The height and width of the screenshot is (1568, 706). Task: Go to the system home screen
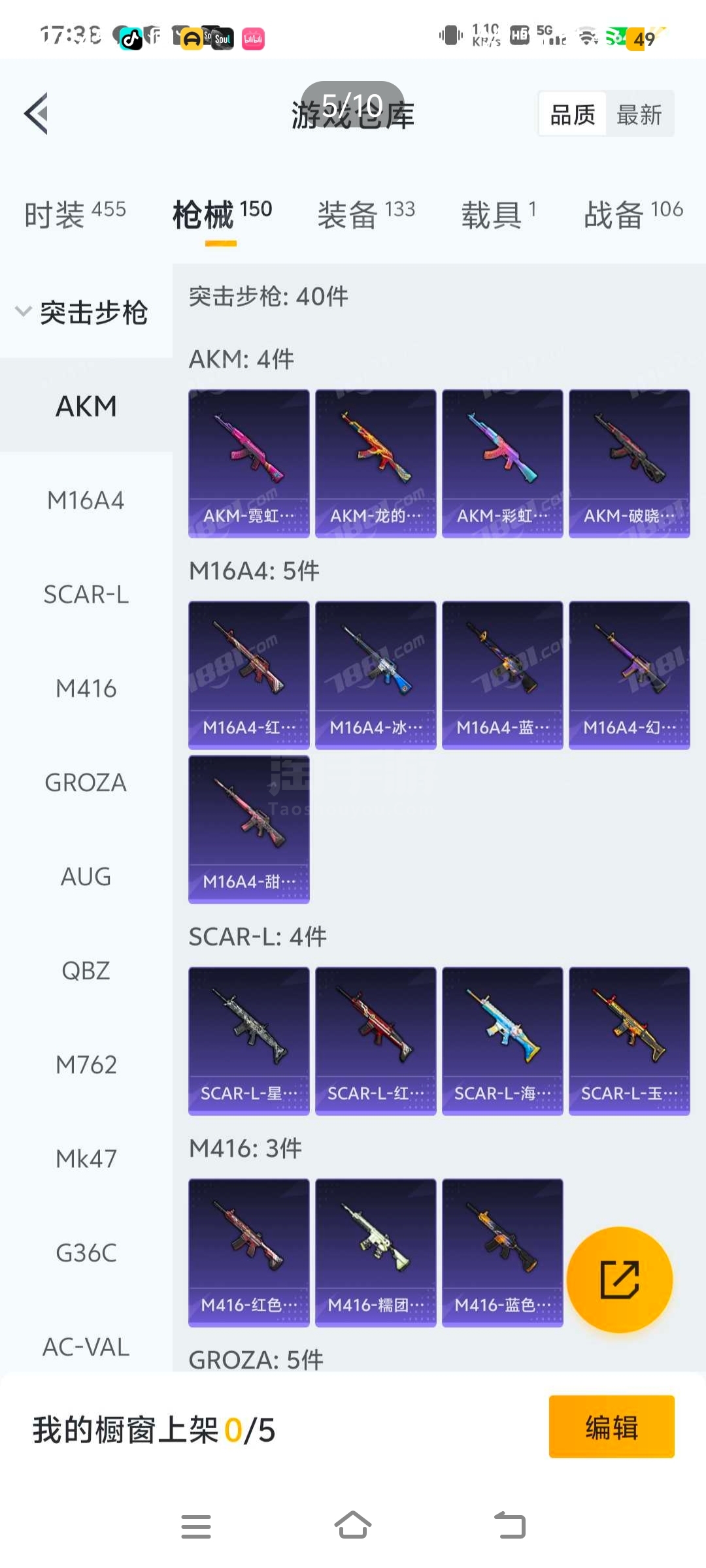coord(353,1526)
